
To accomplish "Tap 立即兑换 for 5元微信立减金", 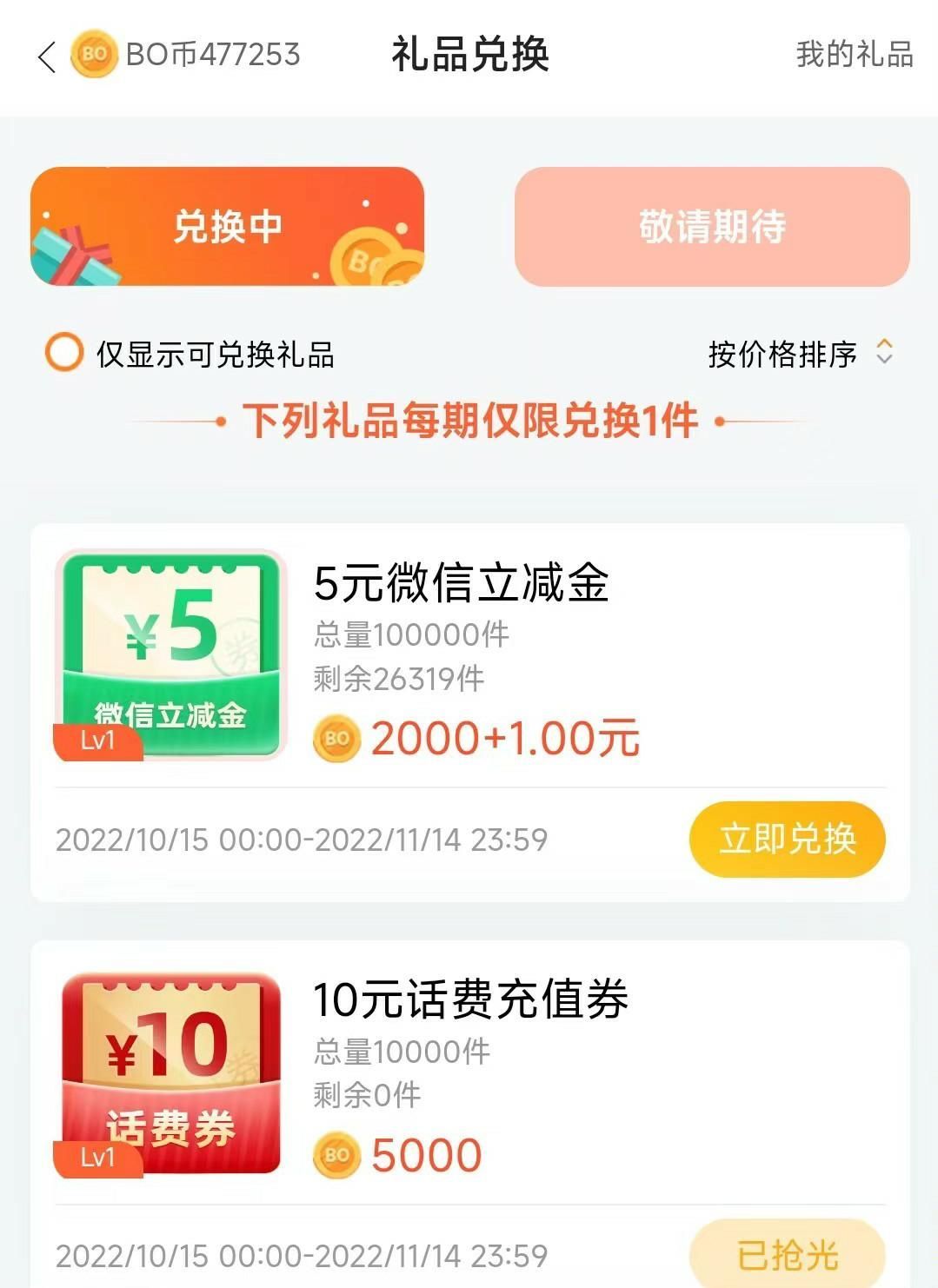I will [787, 840].
